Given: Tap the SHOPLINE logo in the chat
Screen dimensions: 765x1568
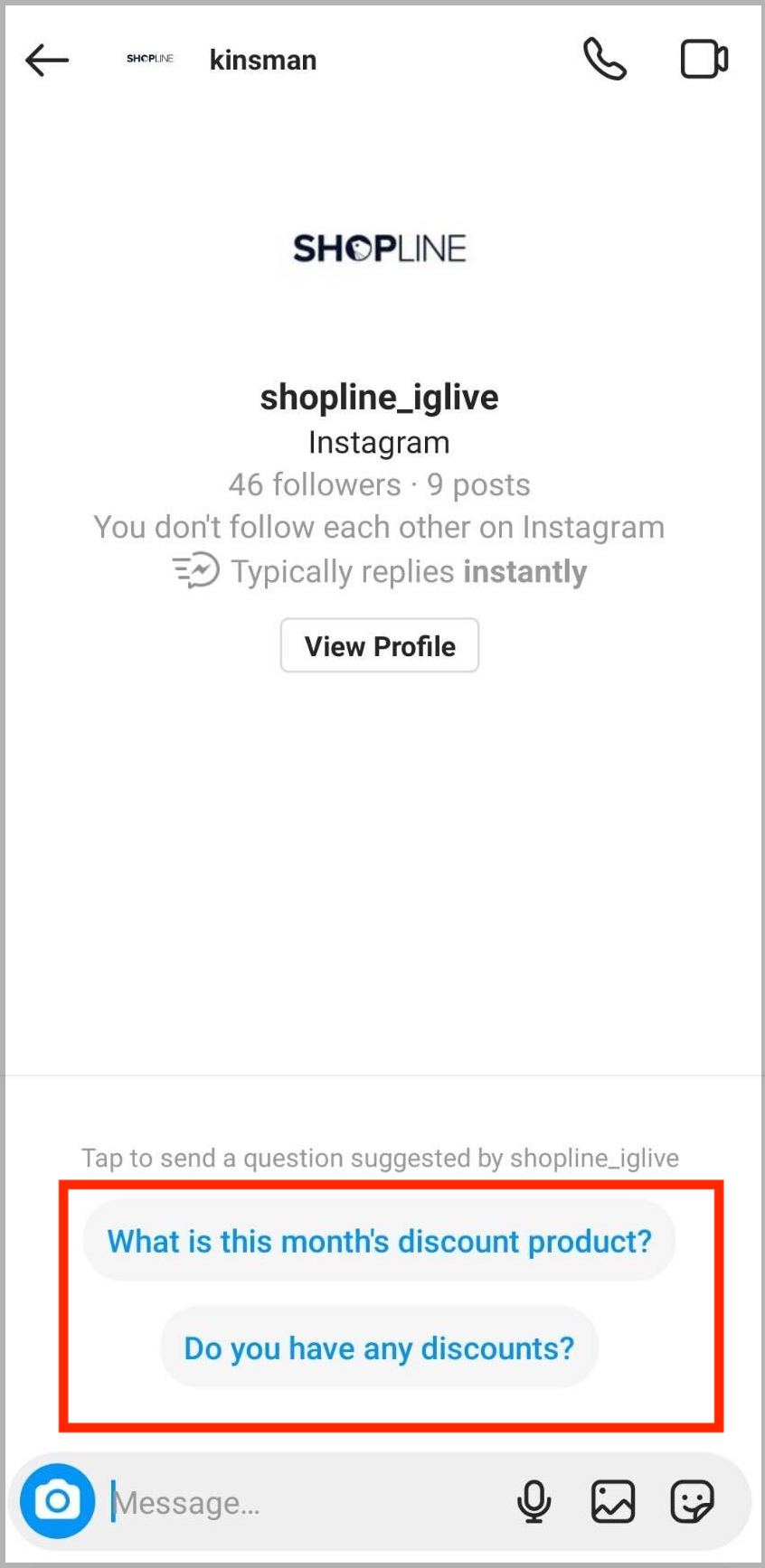Looking at the screenshot, I should (x=379, y=249).
